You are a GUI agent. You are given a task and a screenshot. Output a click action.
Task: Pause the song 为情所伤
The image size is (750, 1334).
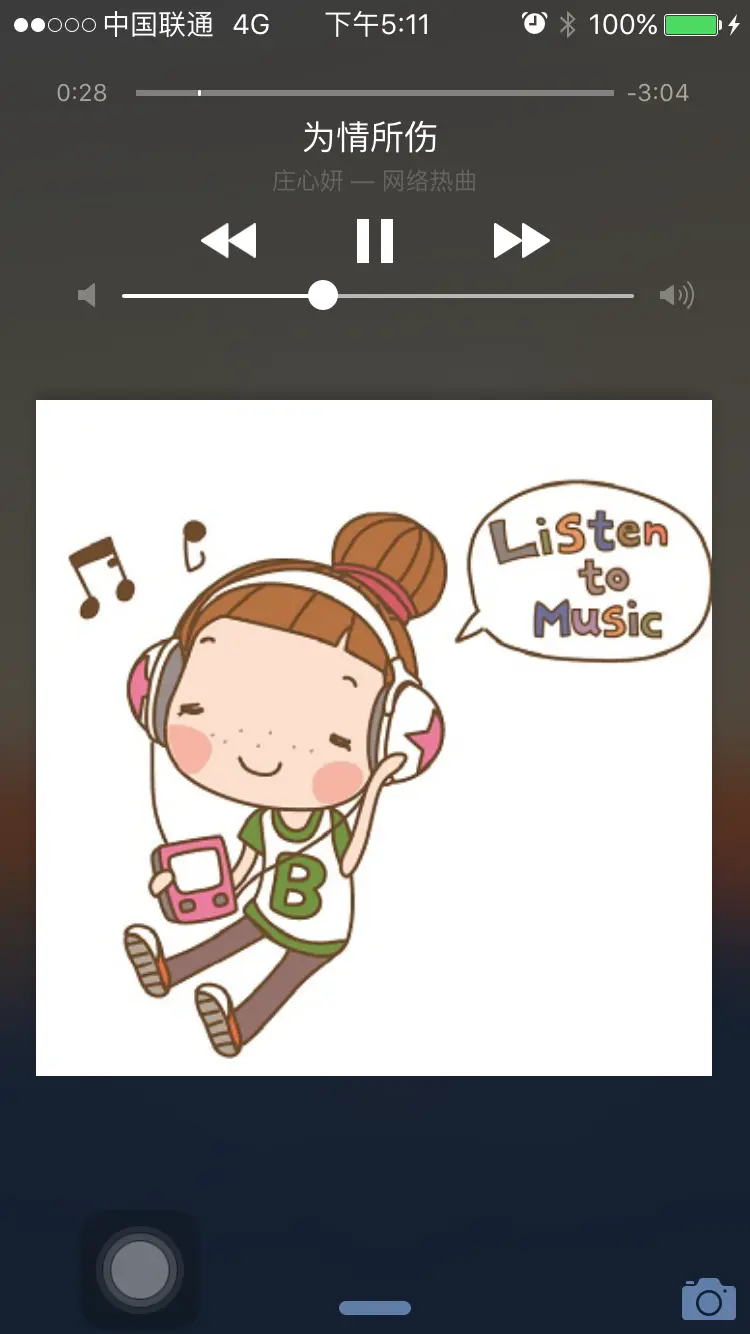tap(375, 241)
